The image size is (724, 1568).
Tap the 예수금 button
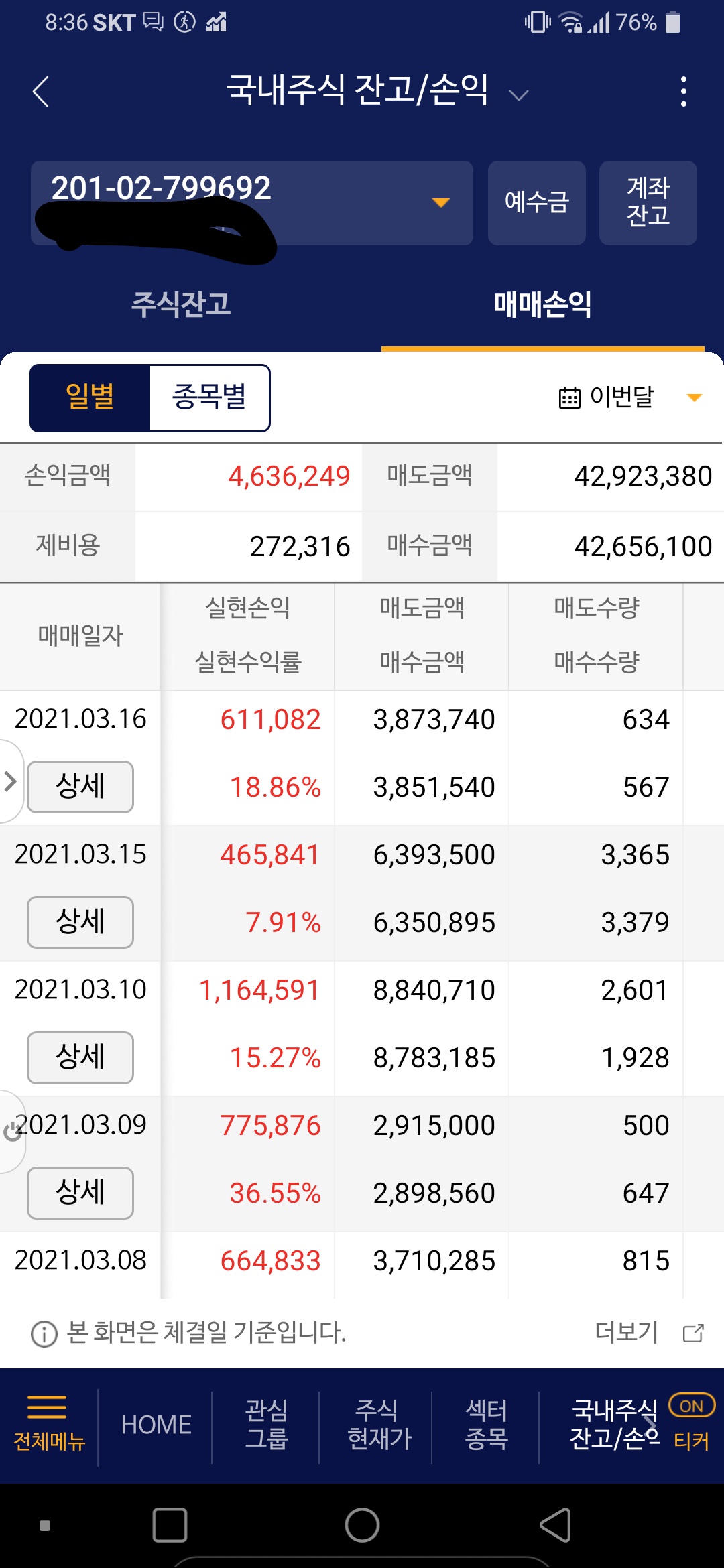[x=536, y=202]
